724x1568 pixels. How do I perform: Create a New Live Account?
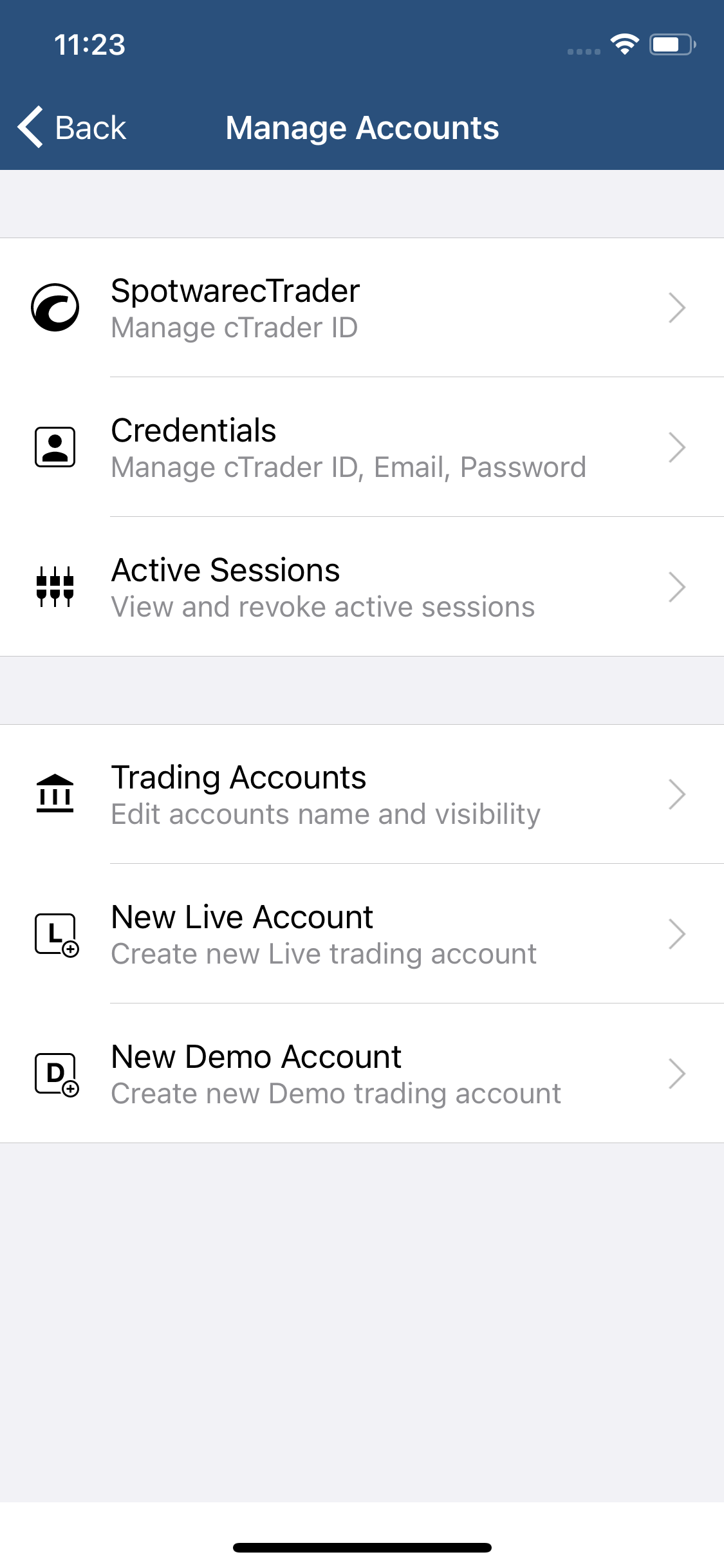click(x=362, y=934)
